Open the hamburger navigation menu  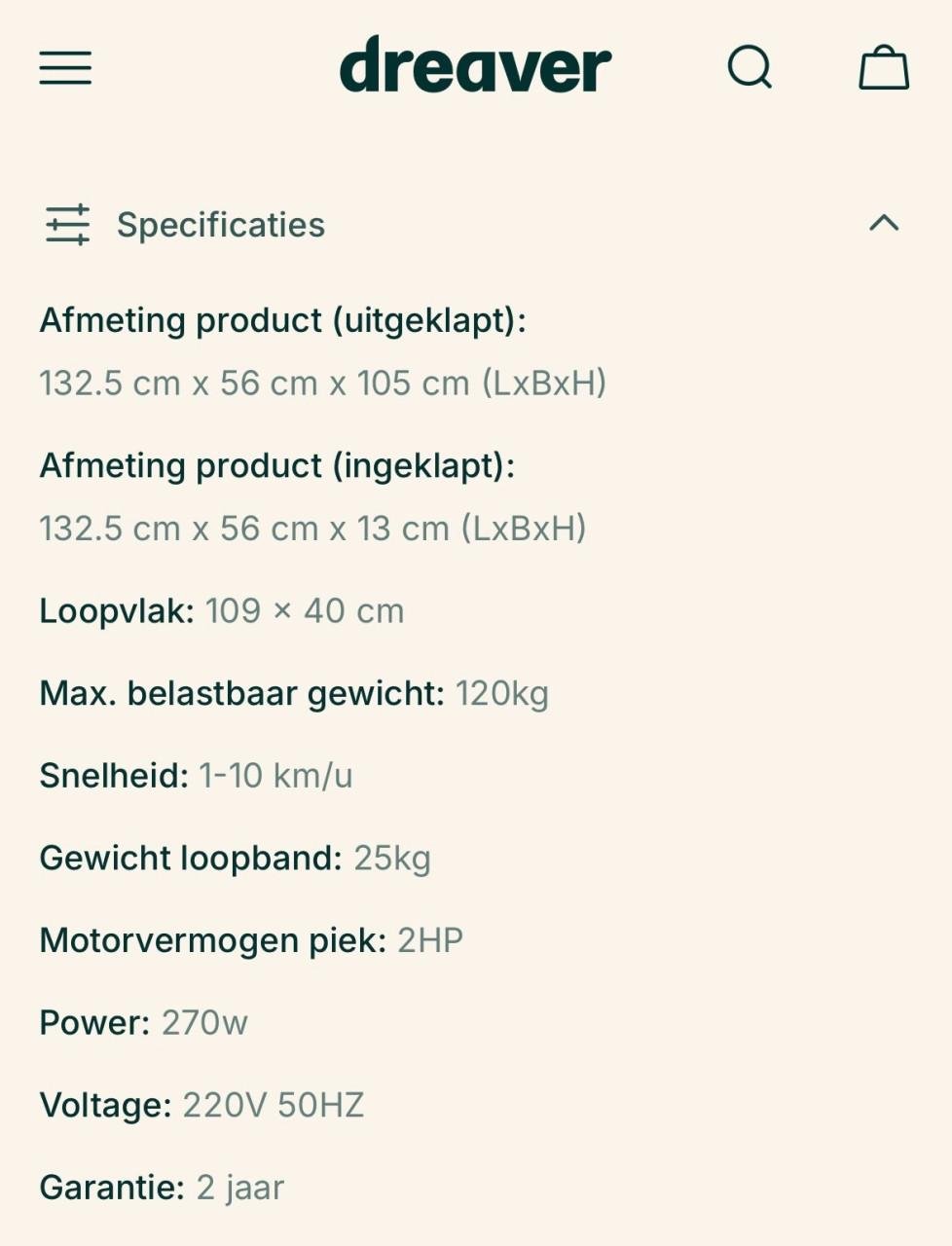pyautogui.click(x=65, y=68)
